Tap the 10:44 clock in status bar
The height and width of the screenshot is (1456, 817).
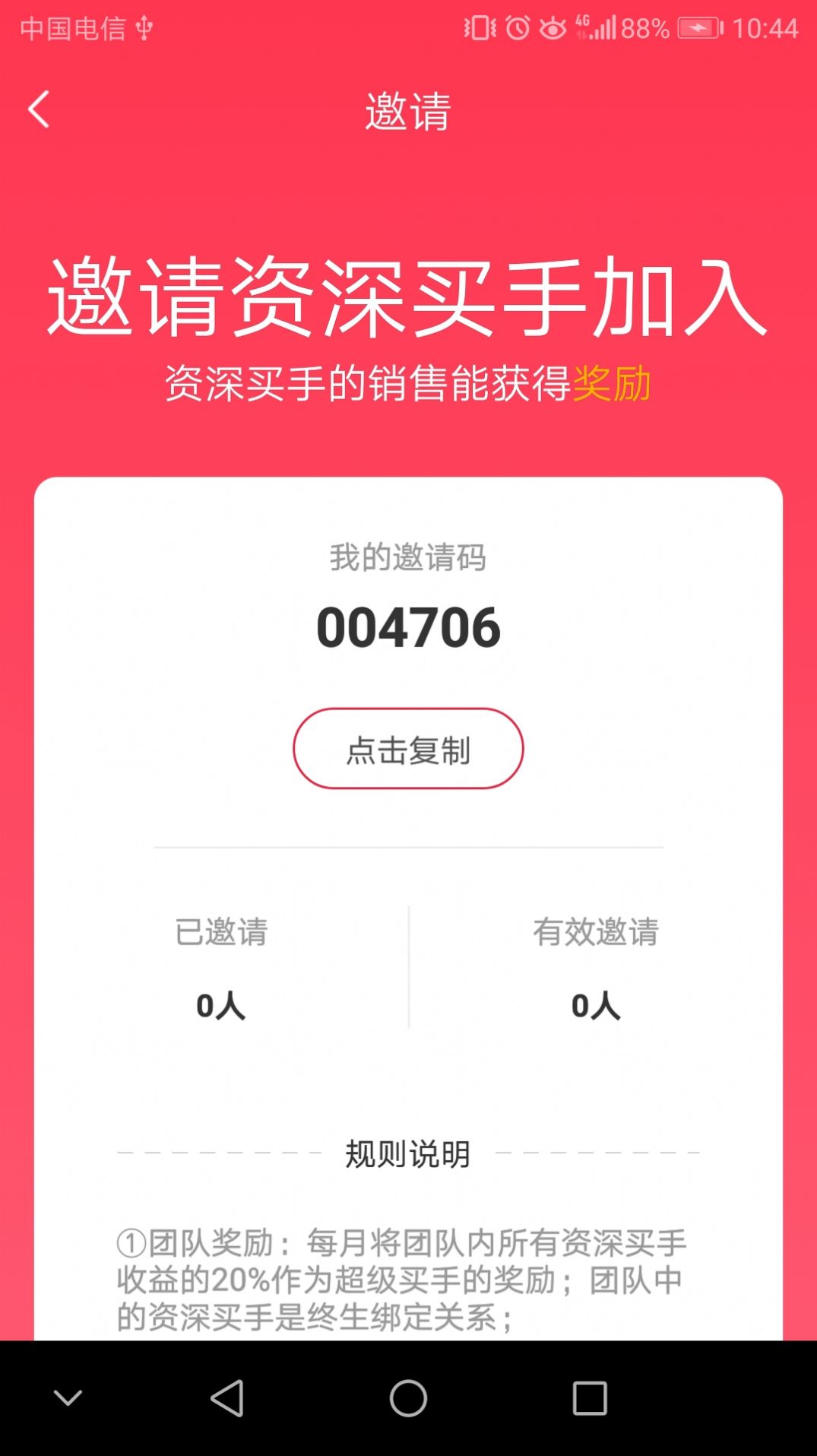click(766, 27)
